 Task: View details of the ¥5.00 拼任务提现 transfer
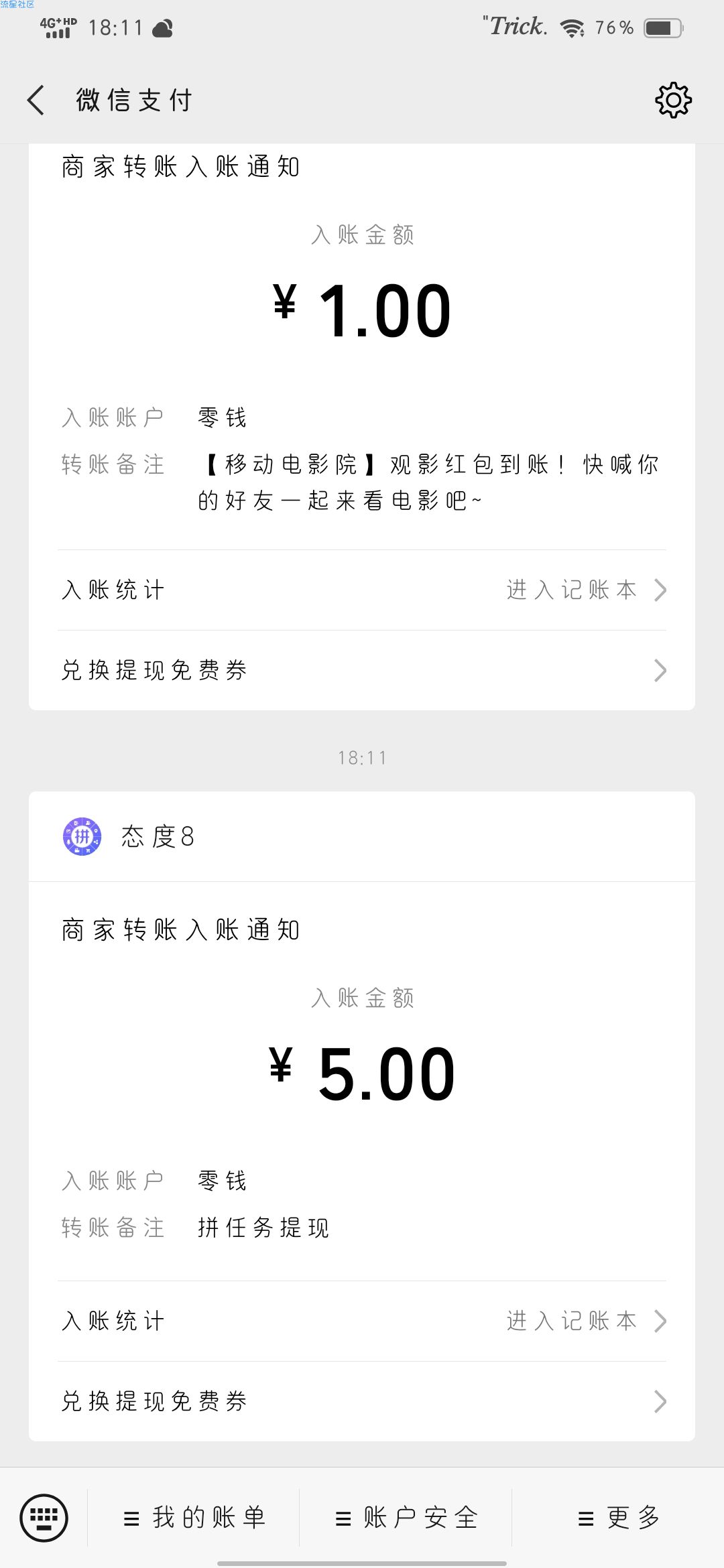click(x=362, y=1081)
